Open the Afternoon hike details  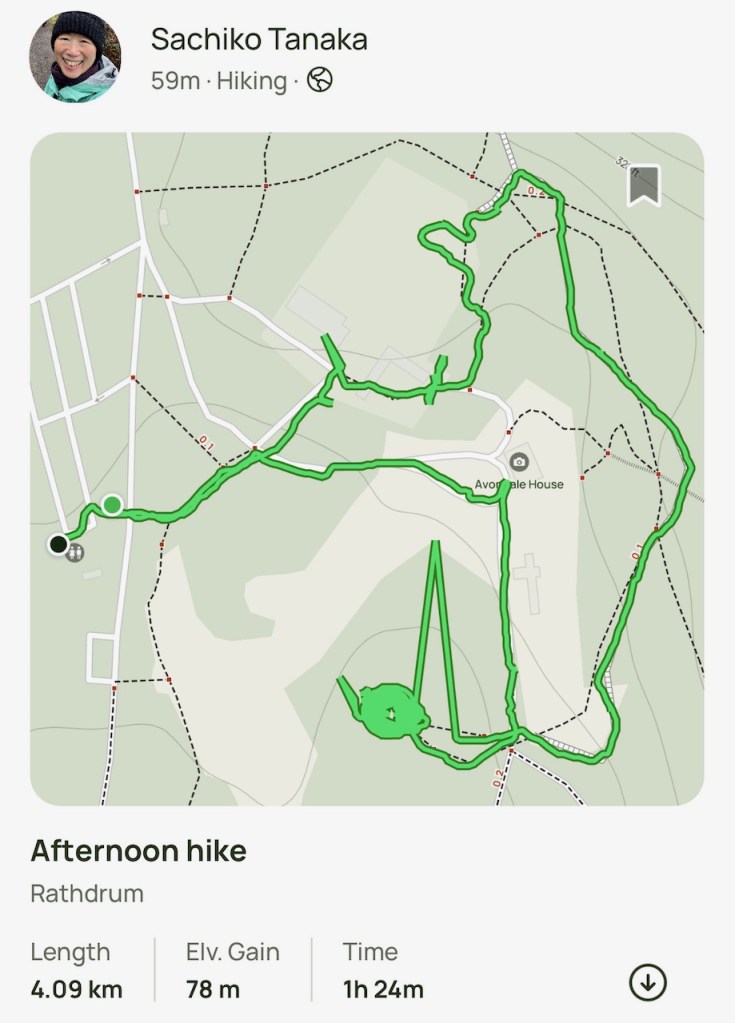click(x=138, y=851)
